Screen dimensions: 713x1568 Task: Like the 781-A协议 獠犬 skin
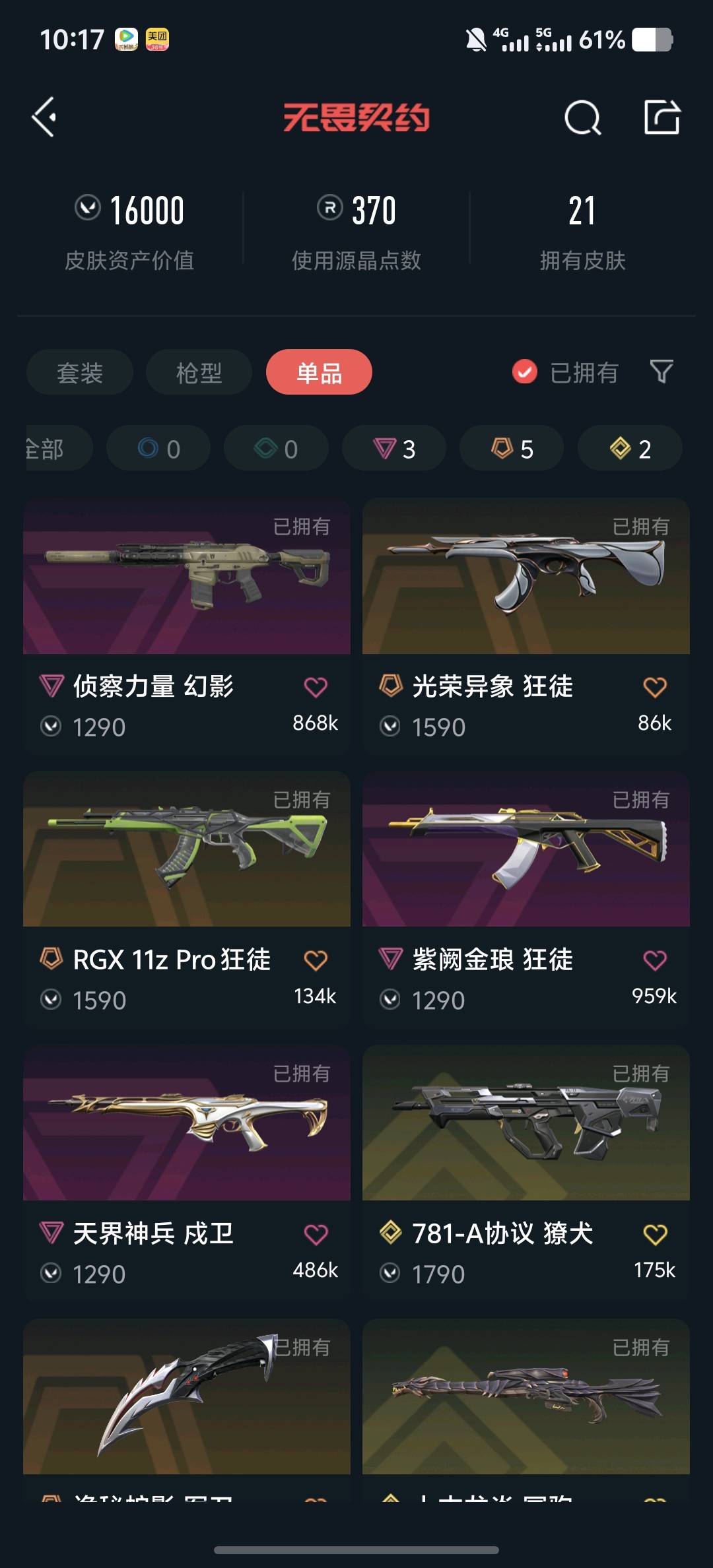click(655, 1234)
